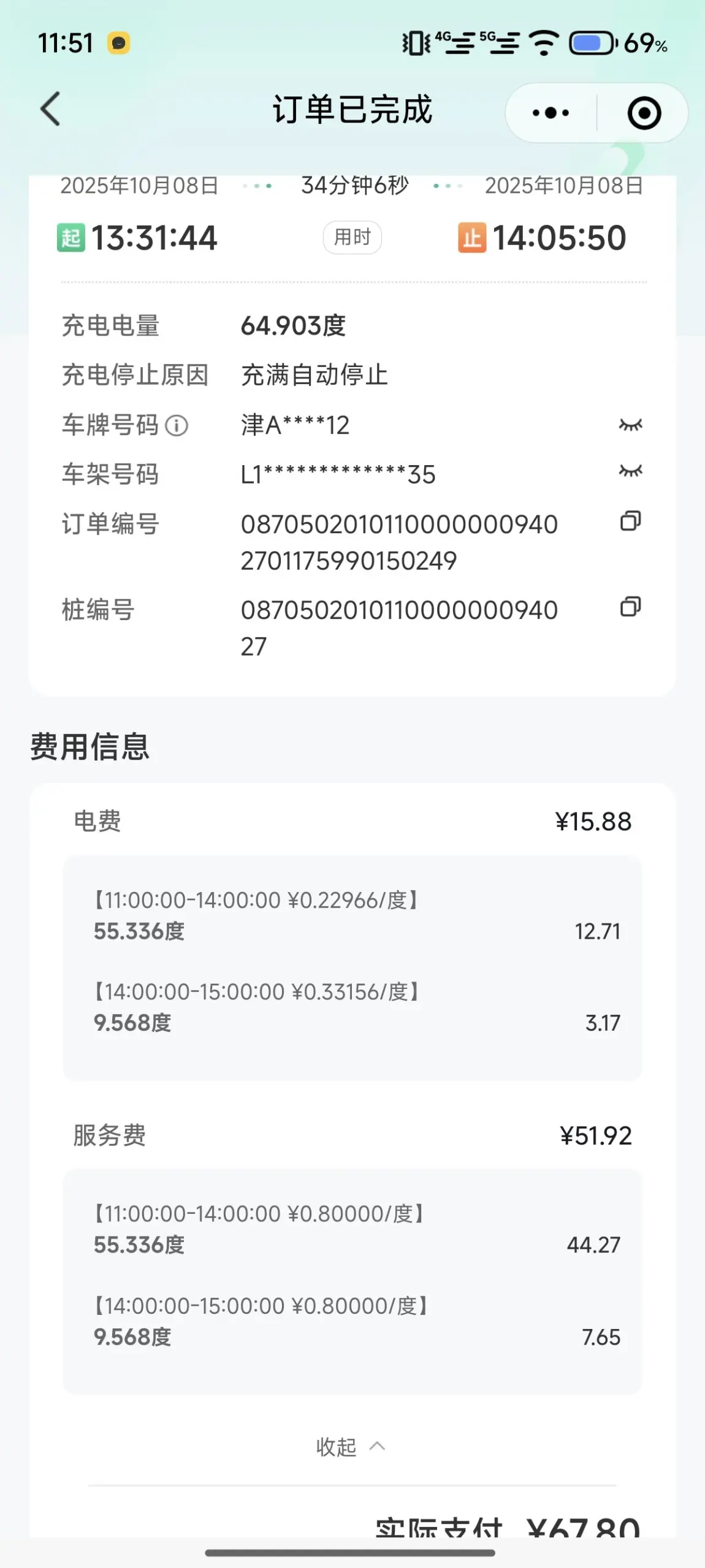Open the info icon beside 车牌号码
This screenshot has width=705, height=1568.
pos(177,425)
